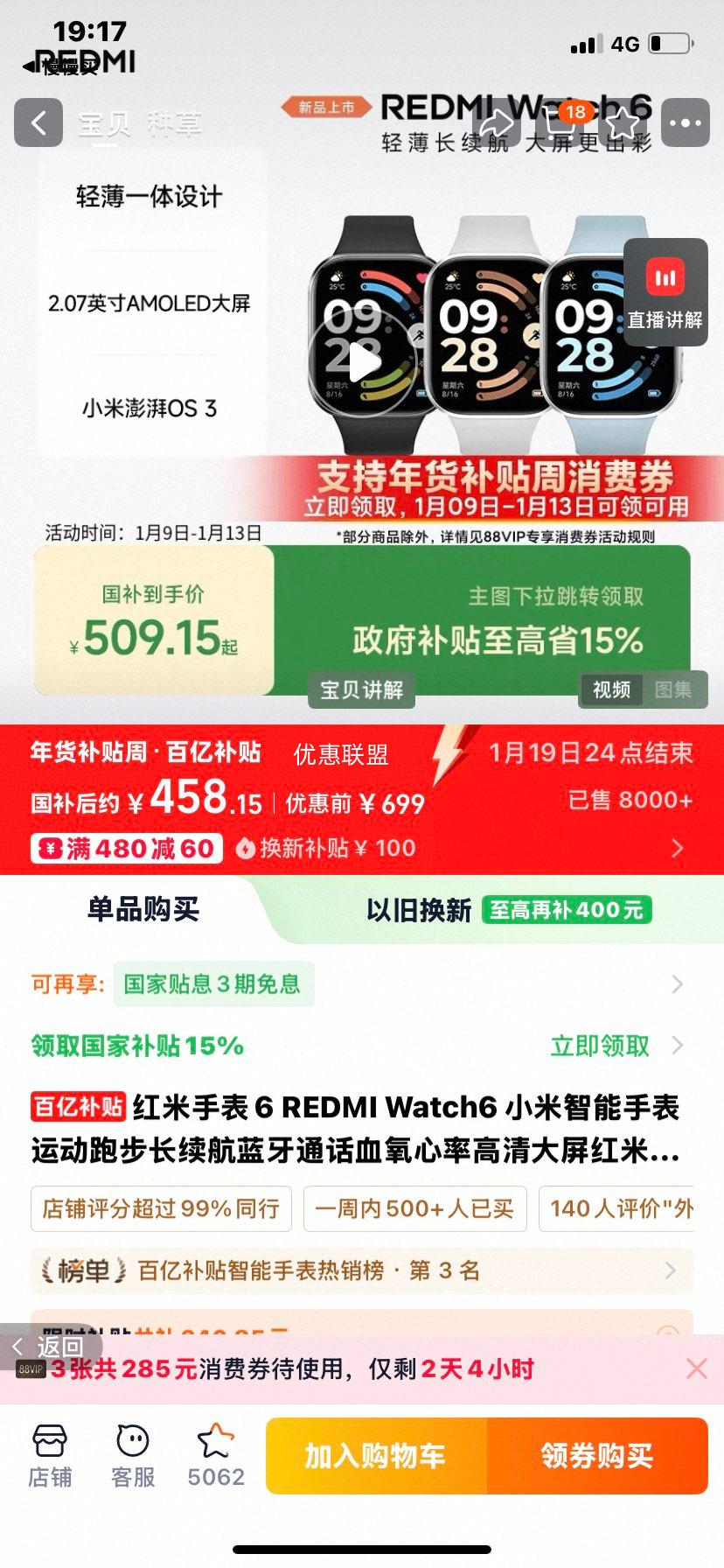Viewport: 724px width, 1568px height.
Task: Open the 百亿补贴智能手表热销榜 ranking list
Action: pos(350,1271)
